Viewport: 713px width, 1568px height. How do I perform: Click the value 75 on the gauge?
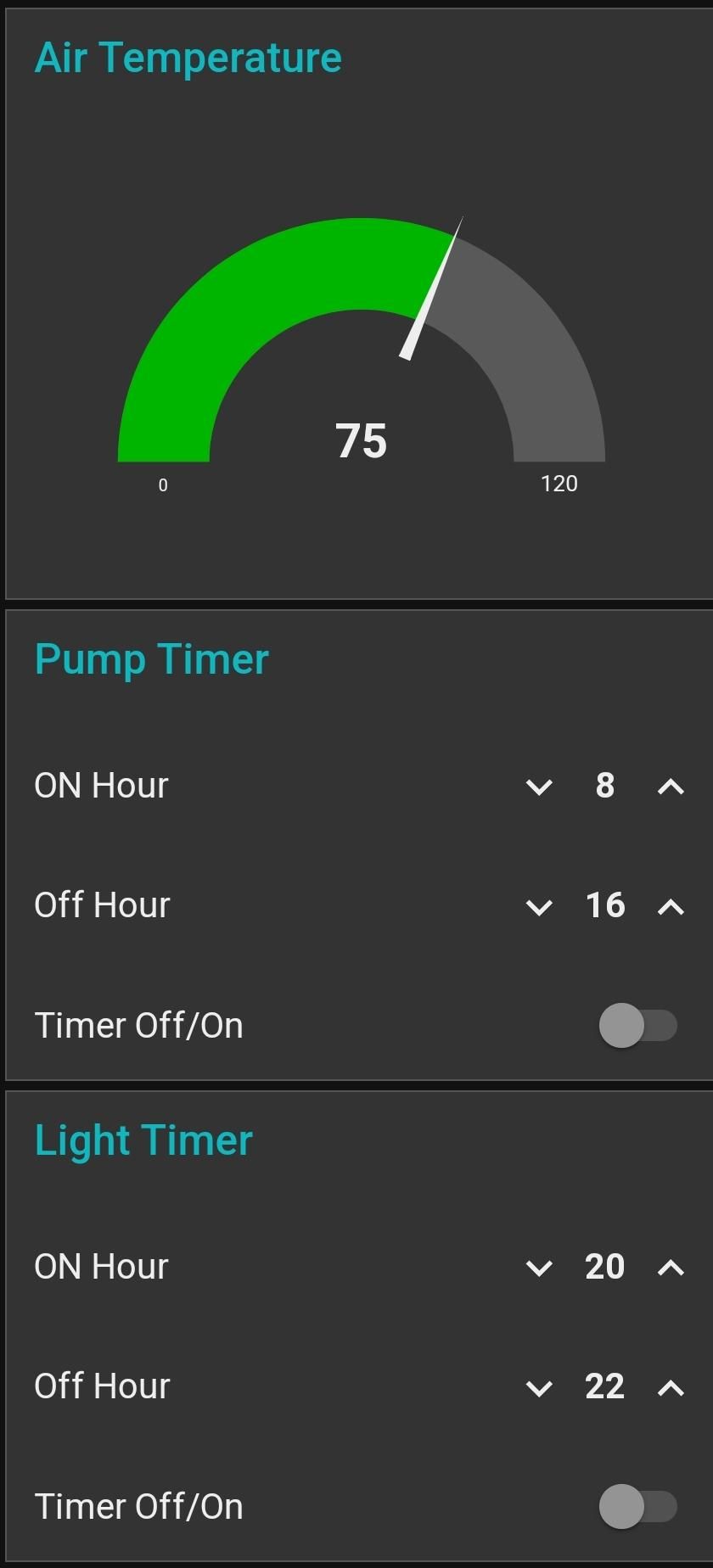click(x=362, y=440)
